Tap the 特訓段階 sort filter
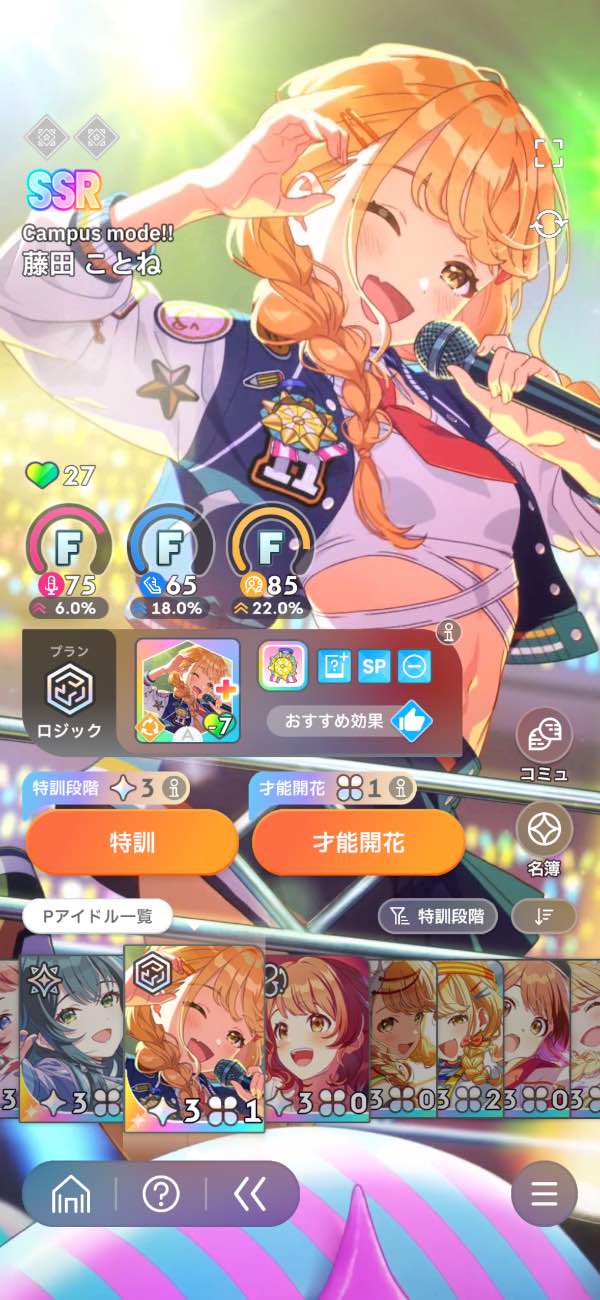600x1300 pixels. tap(437, 915)
